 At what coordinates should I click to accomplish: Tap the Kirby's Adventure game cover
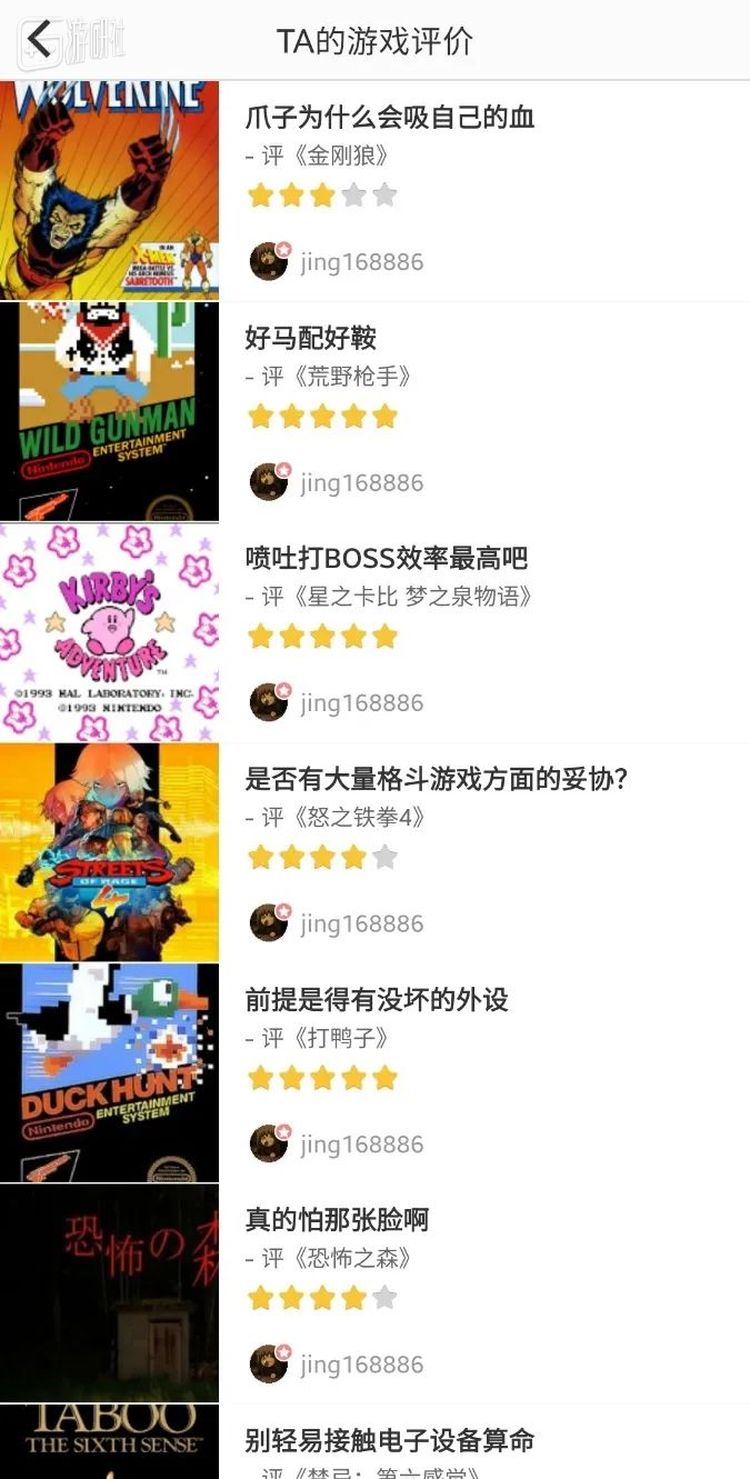(x=109, y=632)
